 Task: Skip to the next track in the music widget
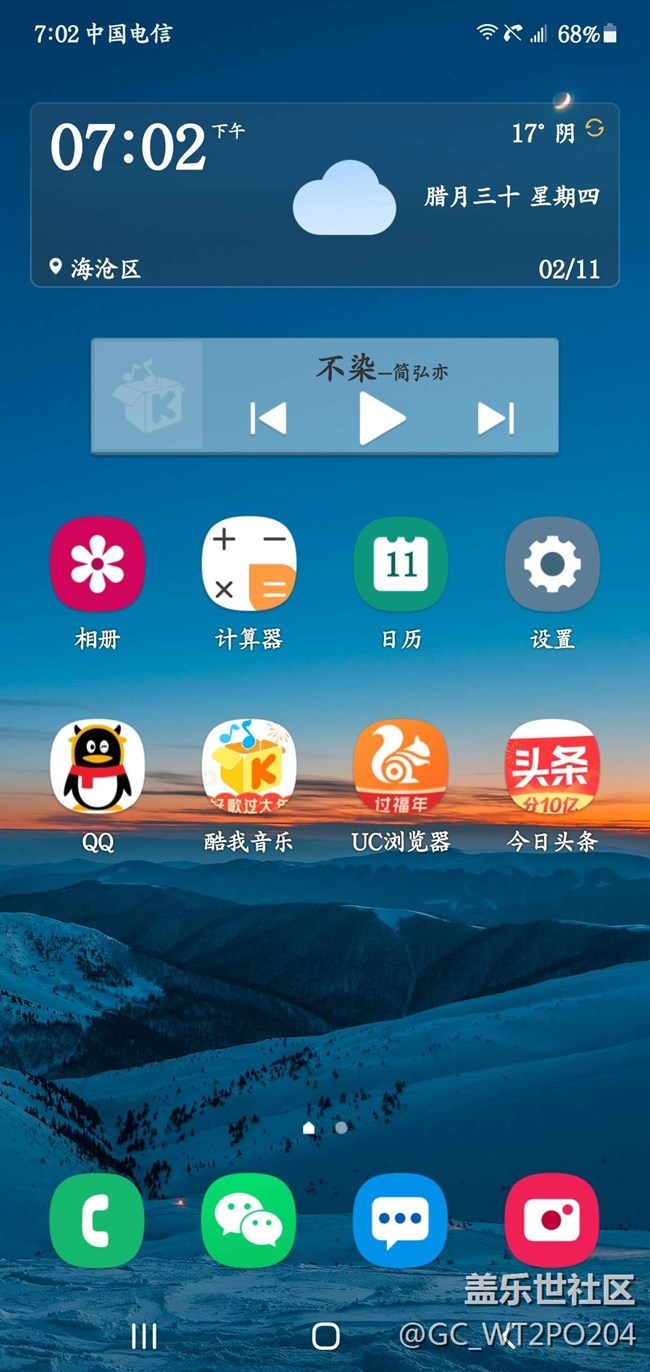(496, 418)
